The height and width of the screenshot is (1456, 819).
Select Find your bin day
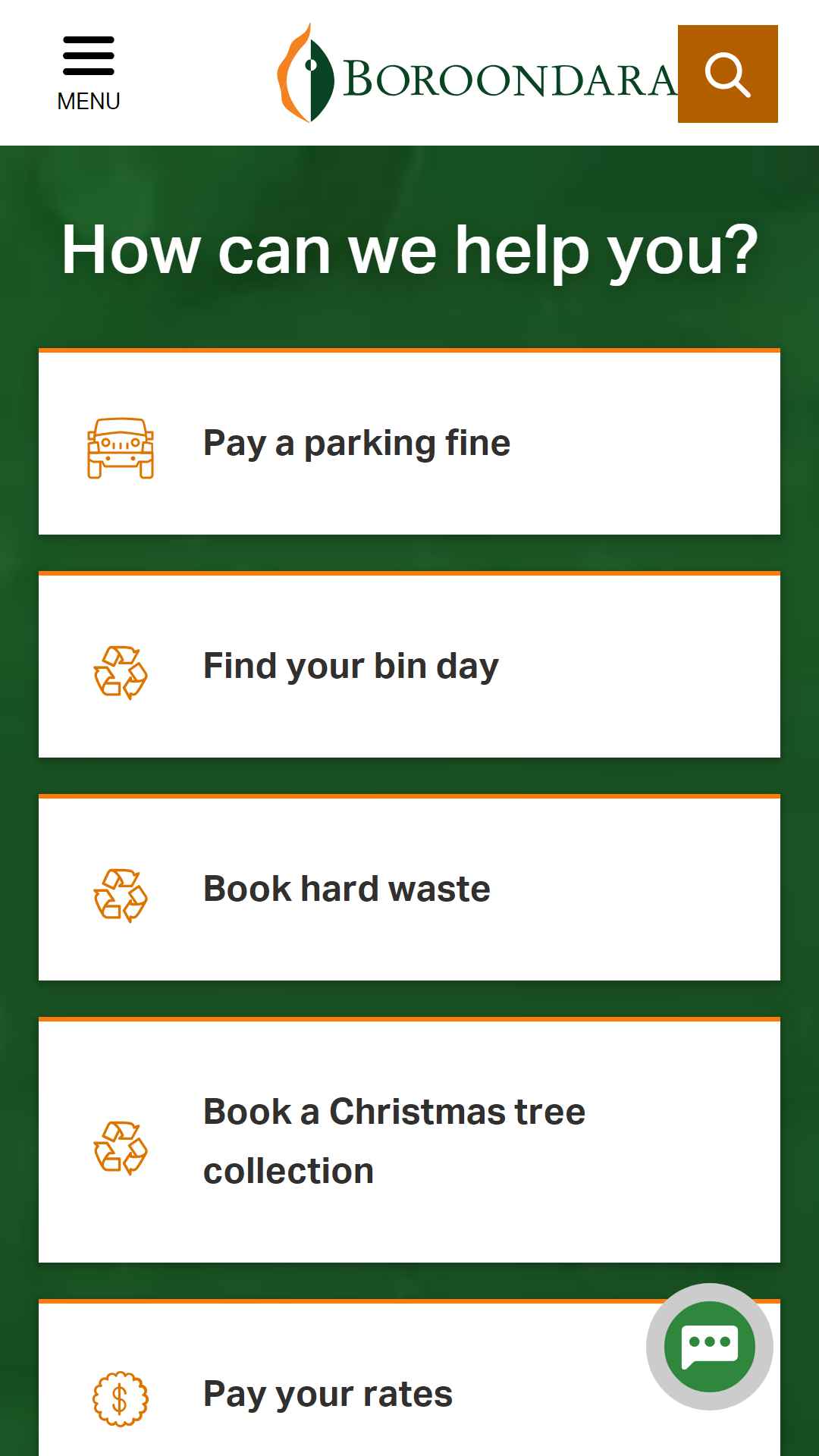click(x=409, y=665)
